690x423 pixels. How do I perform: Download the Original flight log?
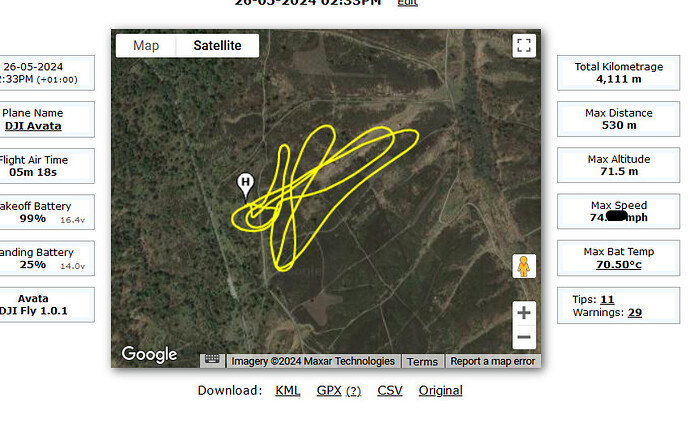coord(440,390)
